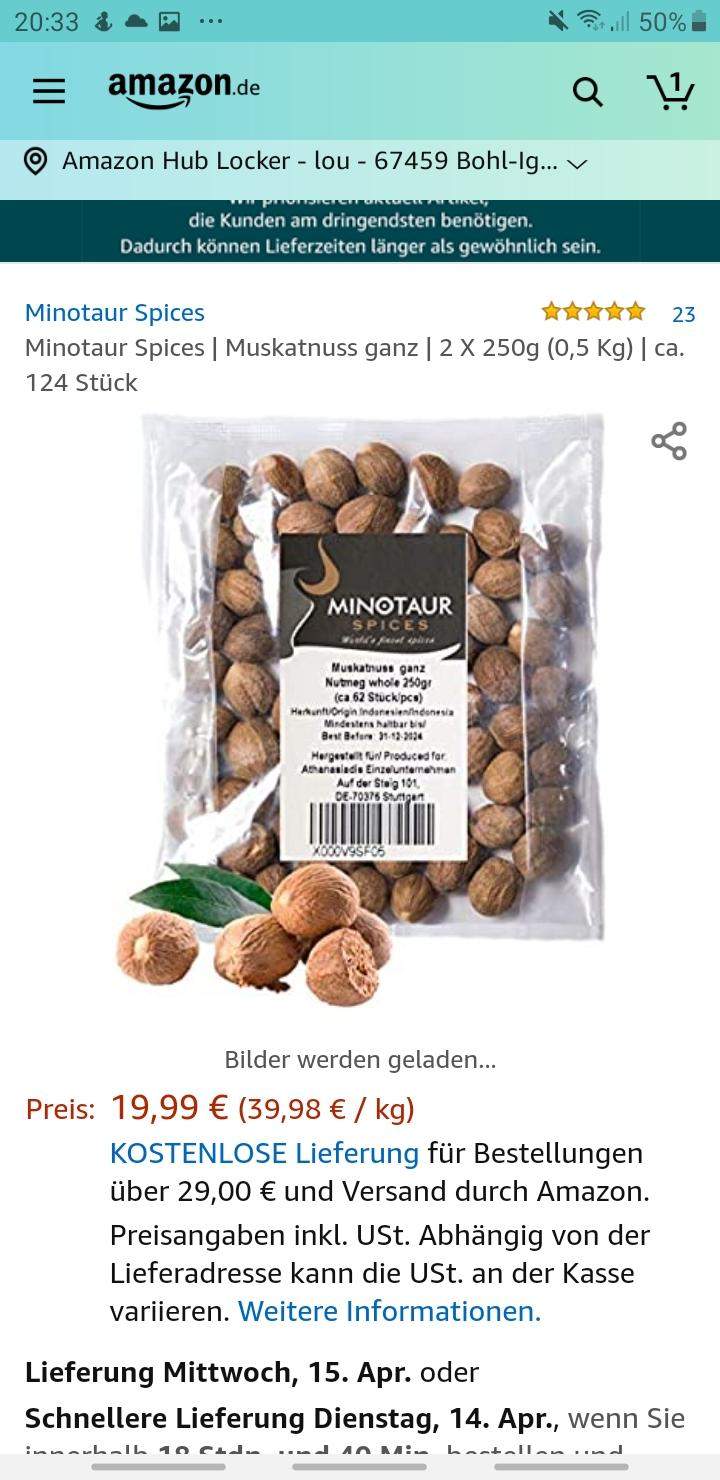This screenshot has height=1480, width=720.
Task: Open the product search
Action: [587, 92]
